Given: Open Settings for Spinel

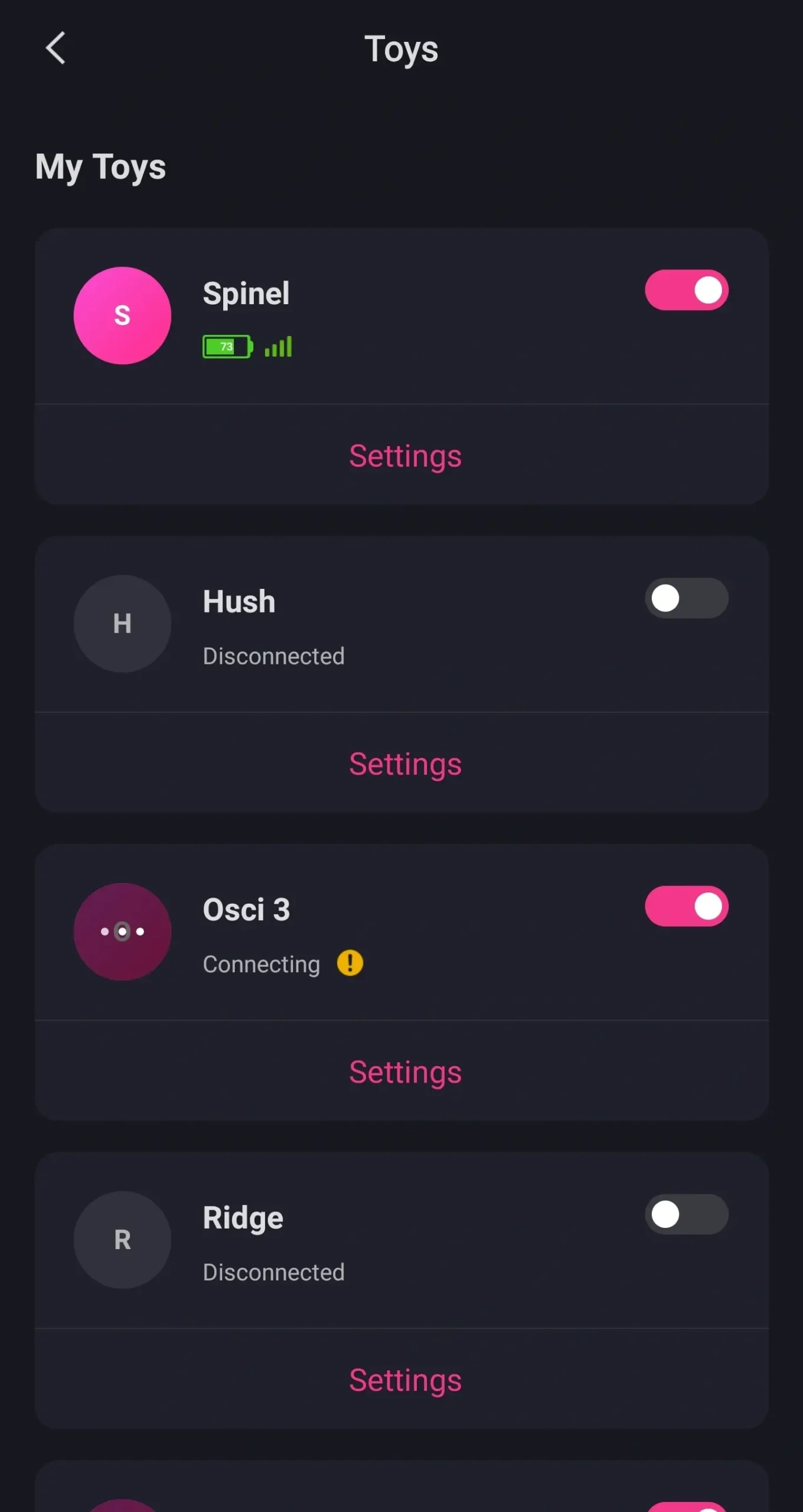Looking at the screenshot, I should (x=405, y=456).
